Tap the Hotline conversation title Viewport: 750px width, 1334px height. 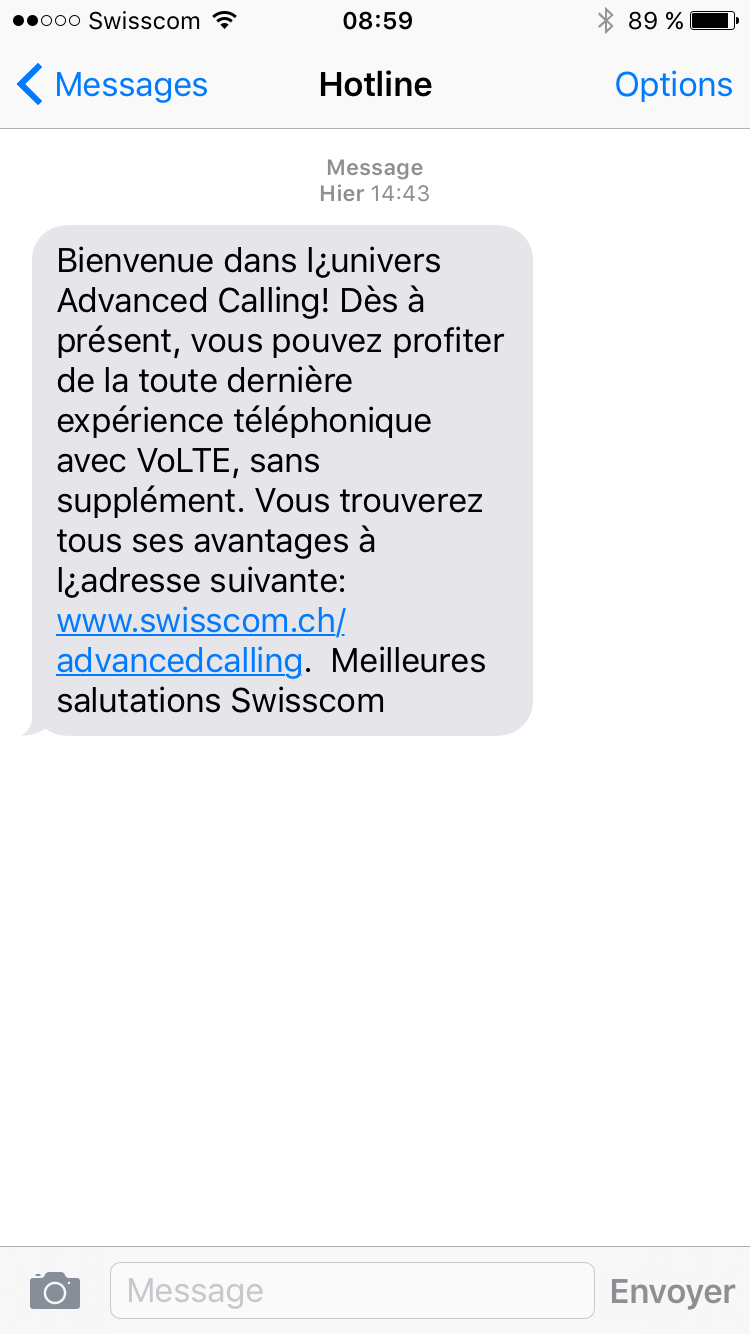point(375,84)
